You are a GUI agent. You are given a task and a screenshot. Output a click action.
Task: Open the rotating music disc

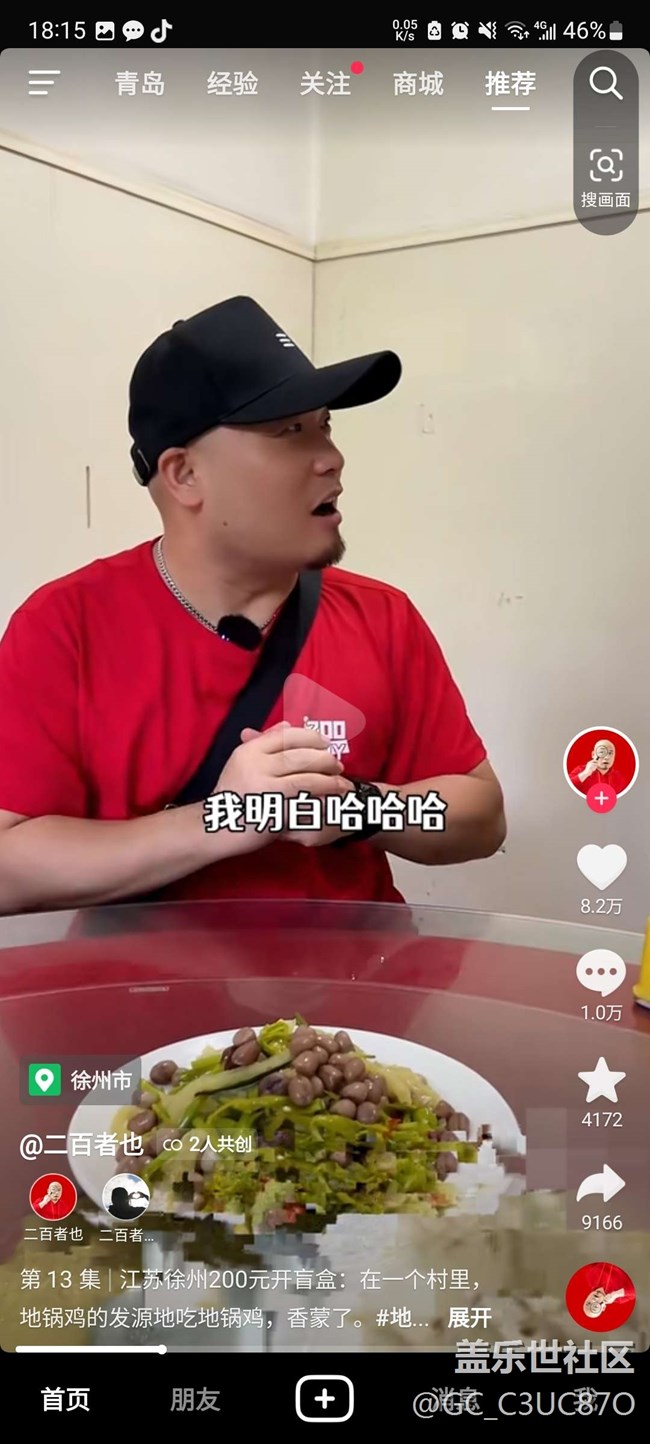pos(600,1297)
